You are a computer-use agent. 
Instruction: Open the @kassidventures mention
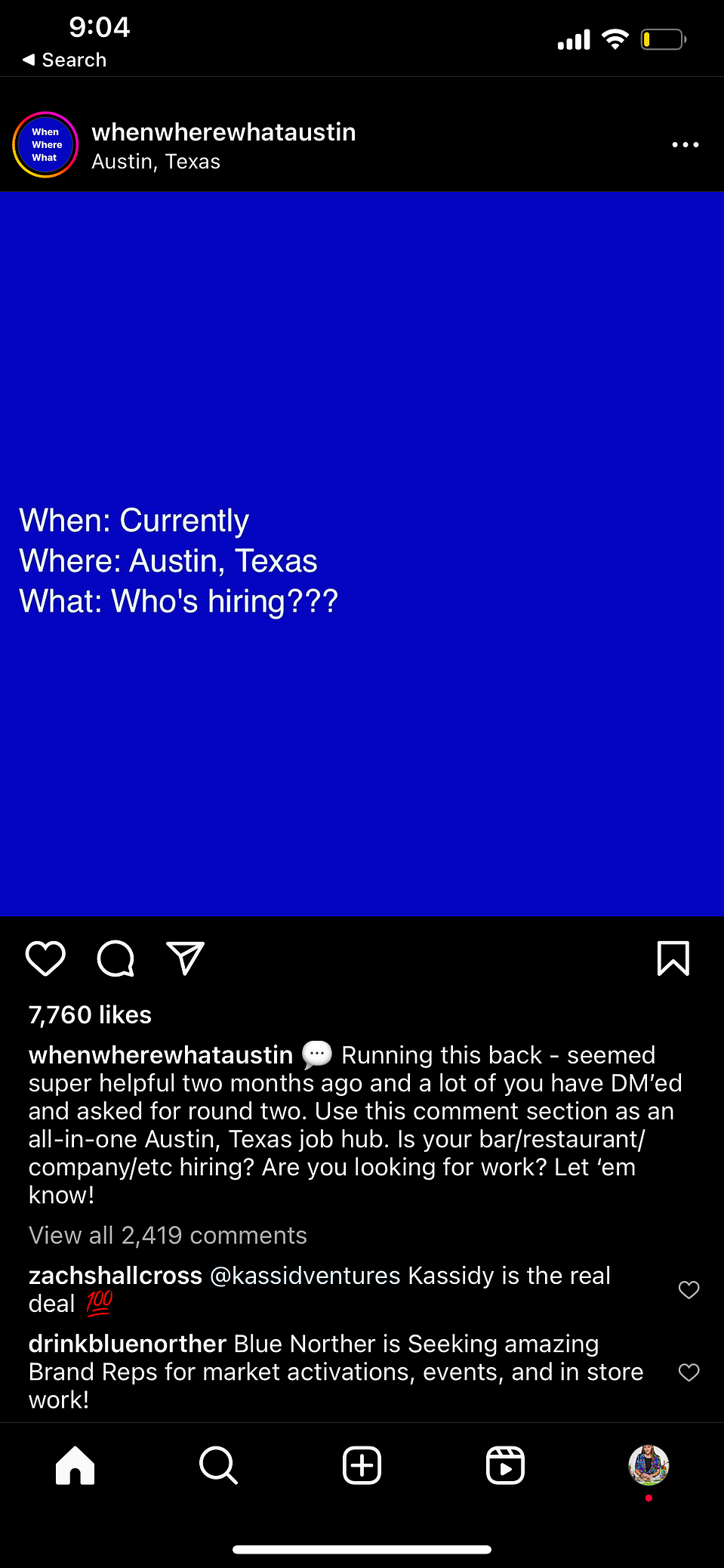click(305, 1276)
